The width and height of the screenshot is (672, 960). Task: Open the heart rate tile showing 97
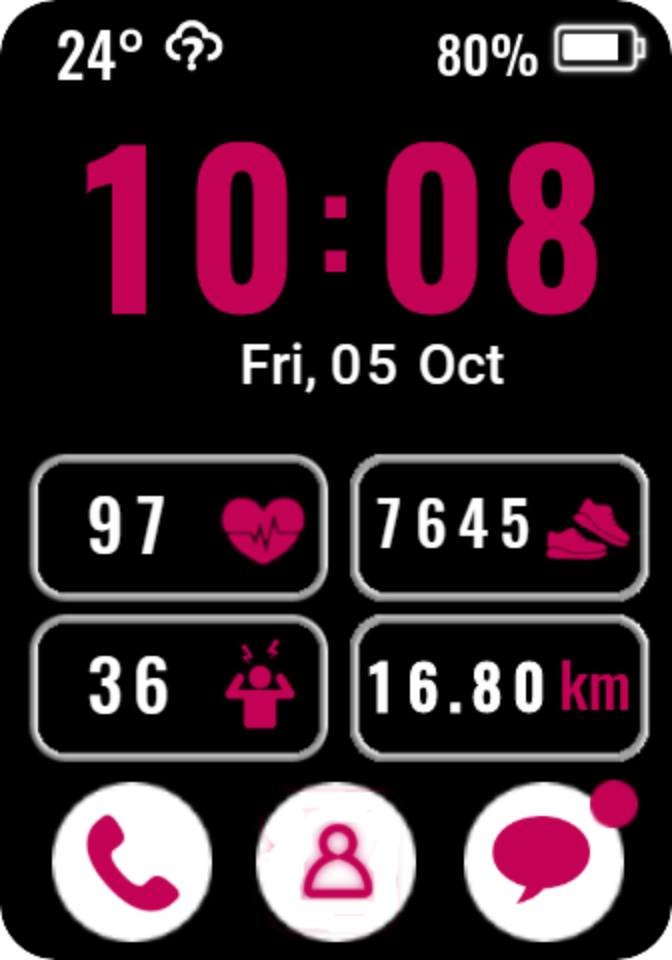(181, 527)
